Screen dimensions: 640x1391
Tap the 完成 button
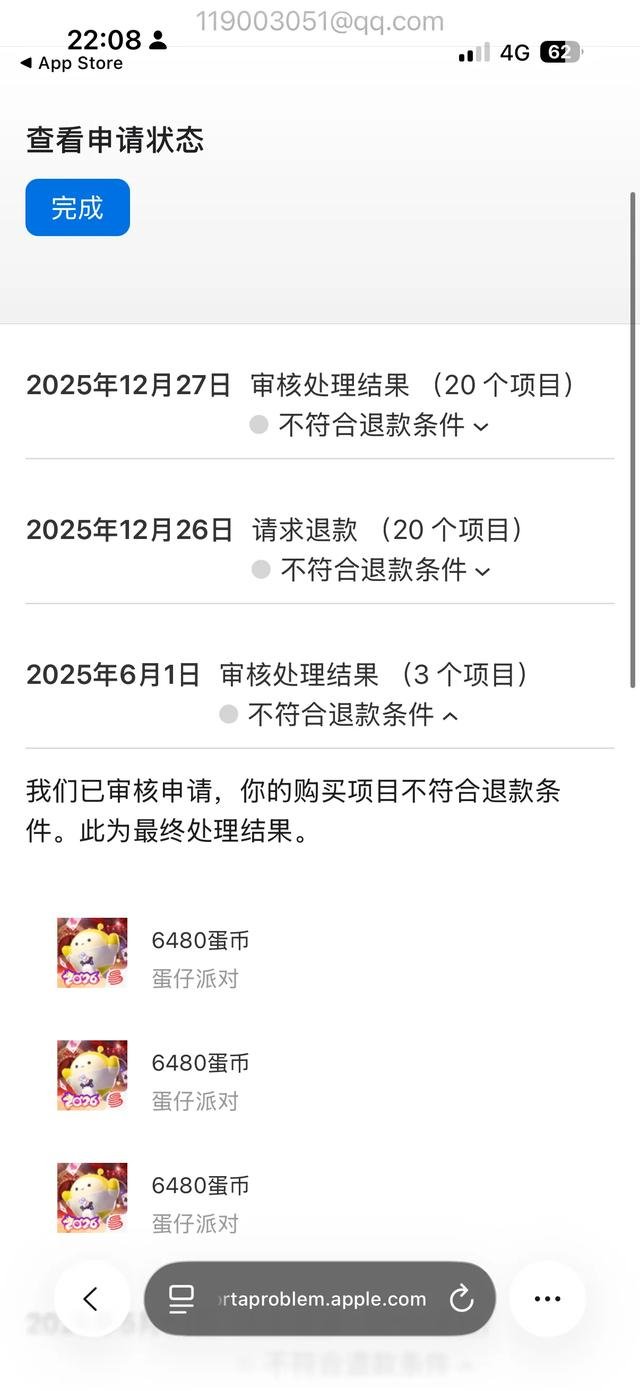(77, 208)
